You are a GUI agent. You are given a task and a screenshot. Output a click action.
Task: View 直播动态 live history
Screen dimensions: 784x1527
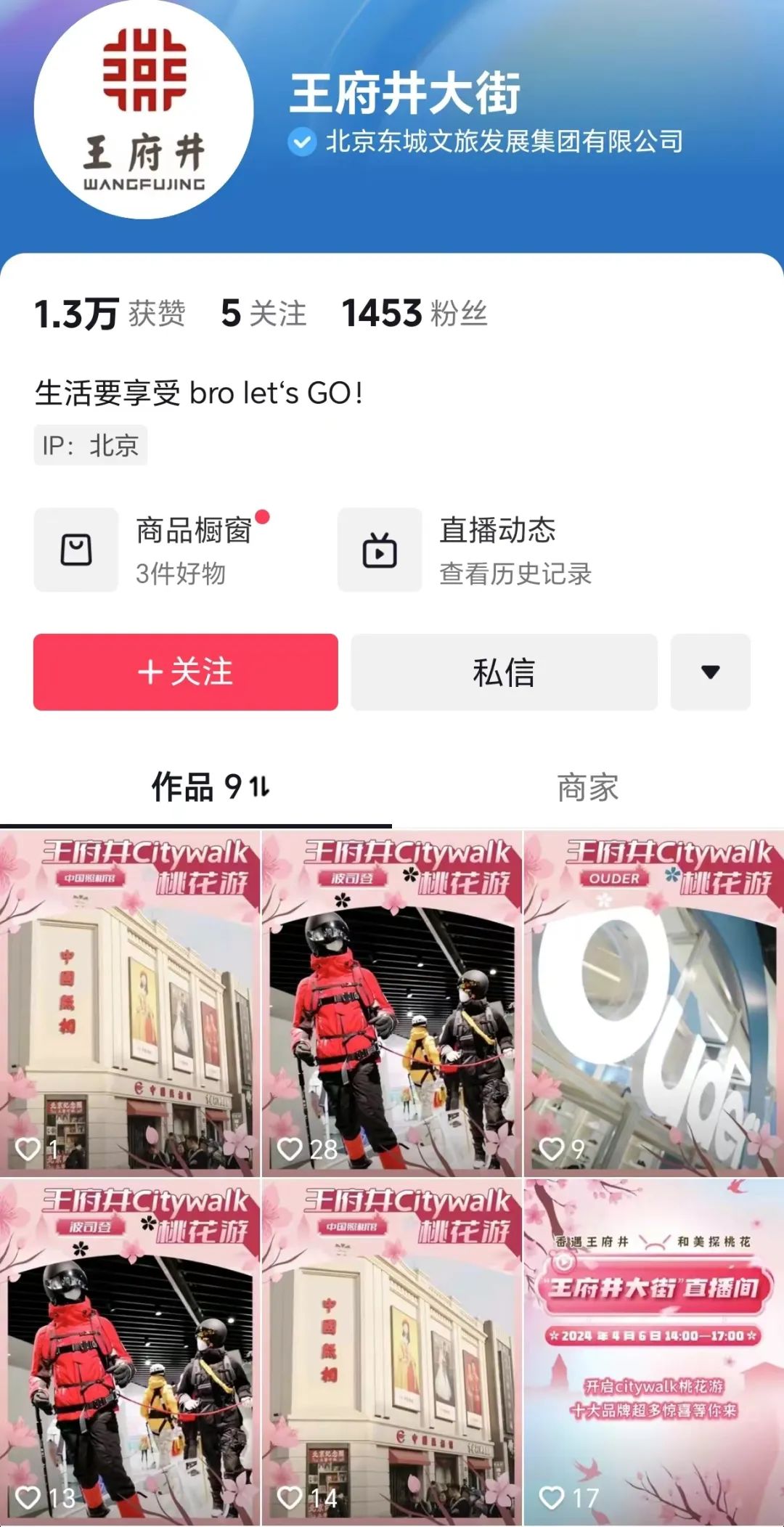click(465, 550)
